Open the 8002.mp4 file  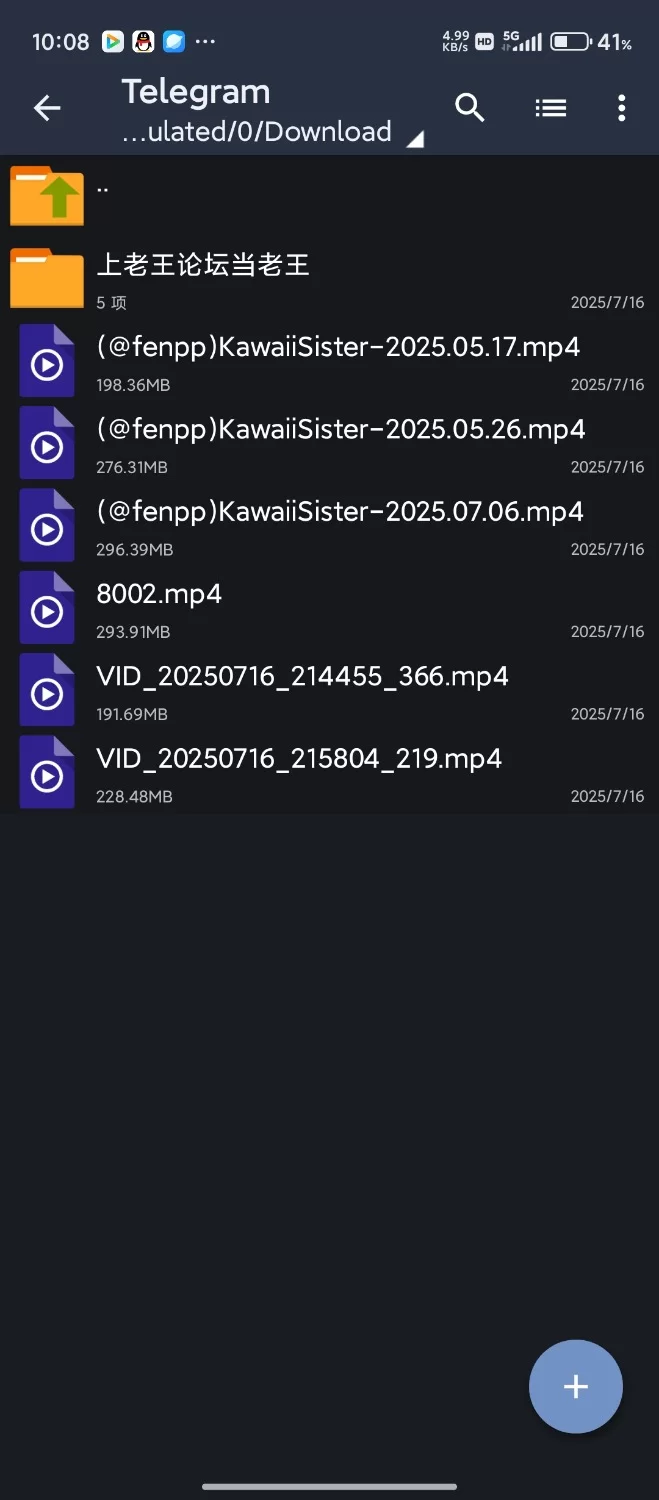click(330, 607)
